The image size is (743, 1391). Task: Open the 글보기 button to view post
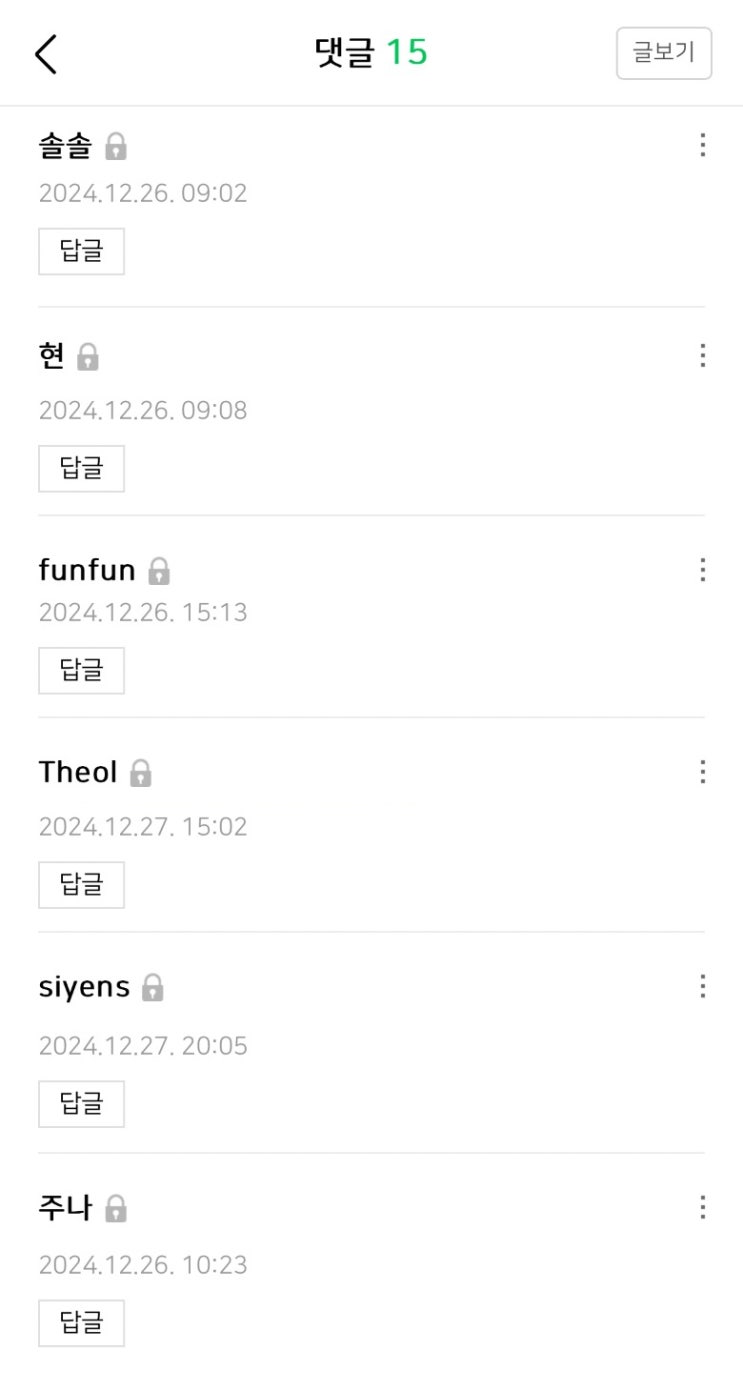[663, 53]
